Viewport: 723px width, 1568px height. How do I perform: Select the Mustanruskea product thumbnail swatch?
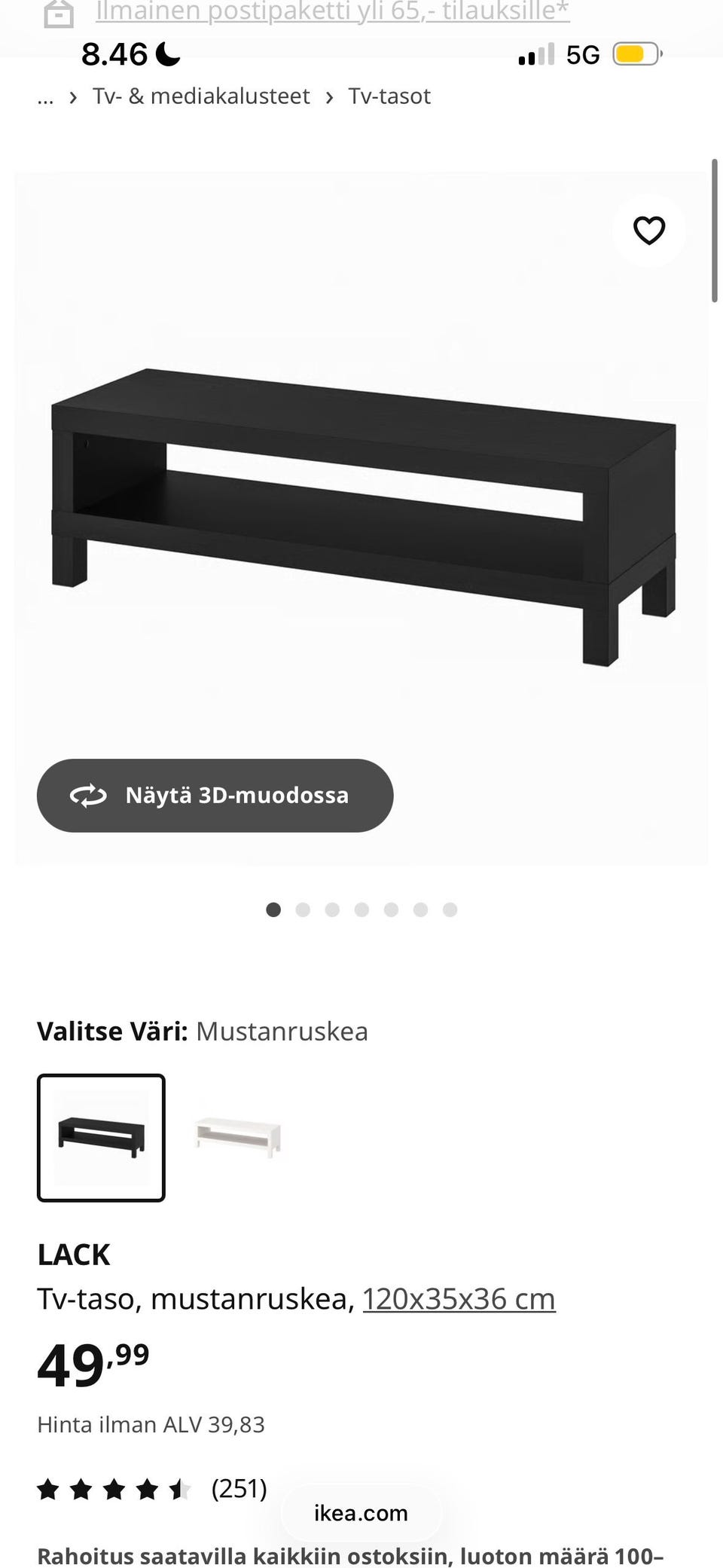click(101, 1138)
